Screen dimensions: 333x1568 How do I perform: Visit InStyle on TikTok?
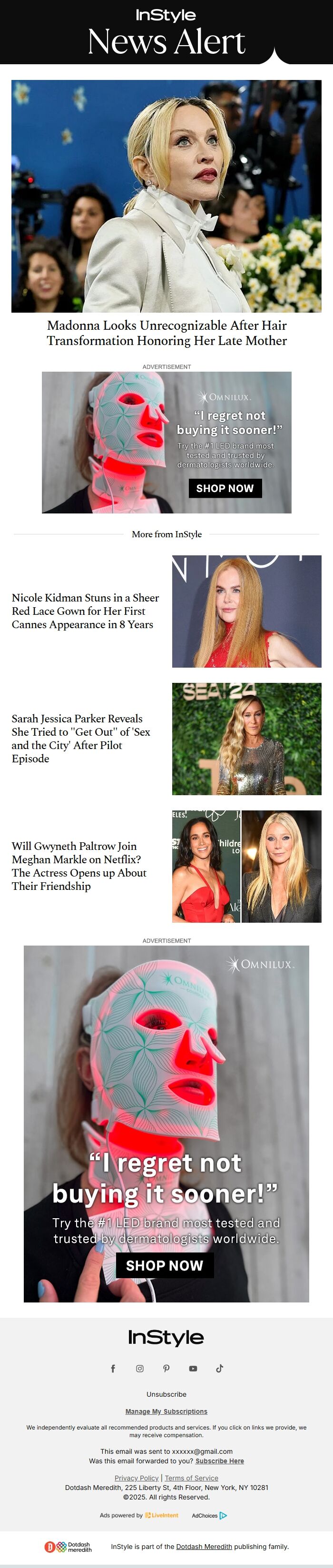220,1368
